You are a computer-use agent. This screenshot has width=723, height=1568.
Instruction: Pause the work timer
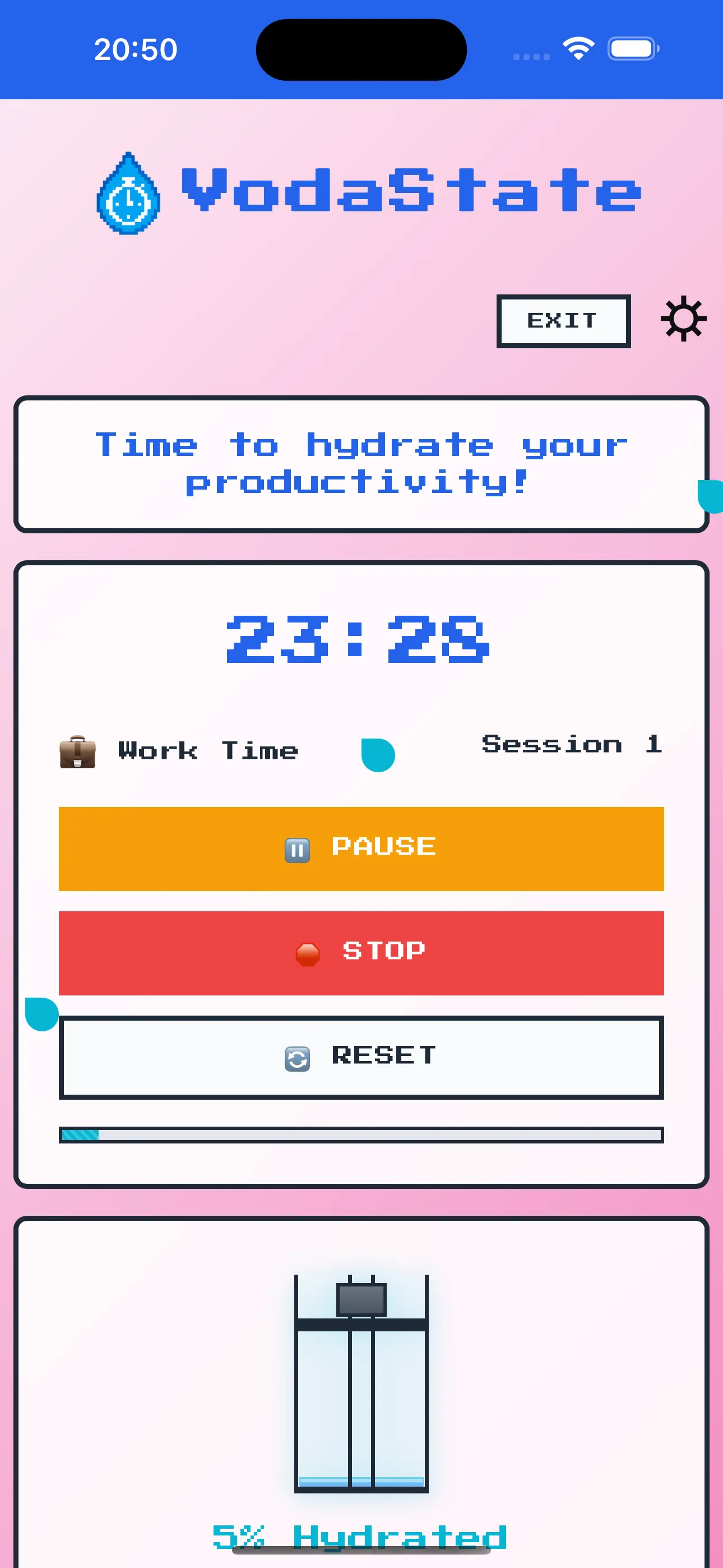[x=361, y=848]
